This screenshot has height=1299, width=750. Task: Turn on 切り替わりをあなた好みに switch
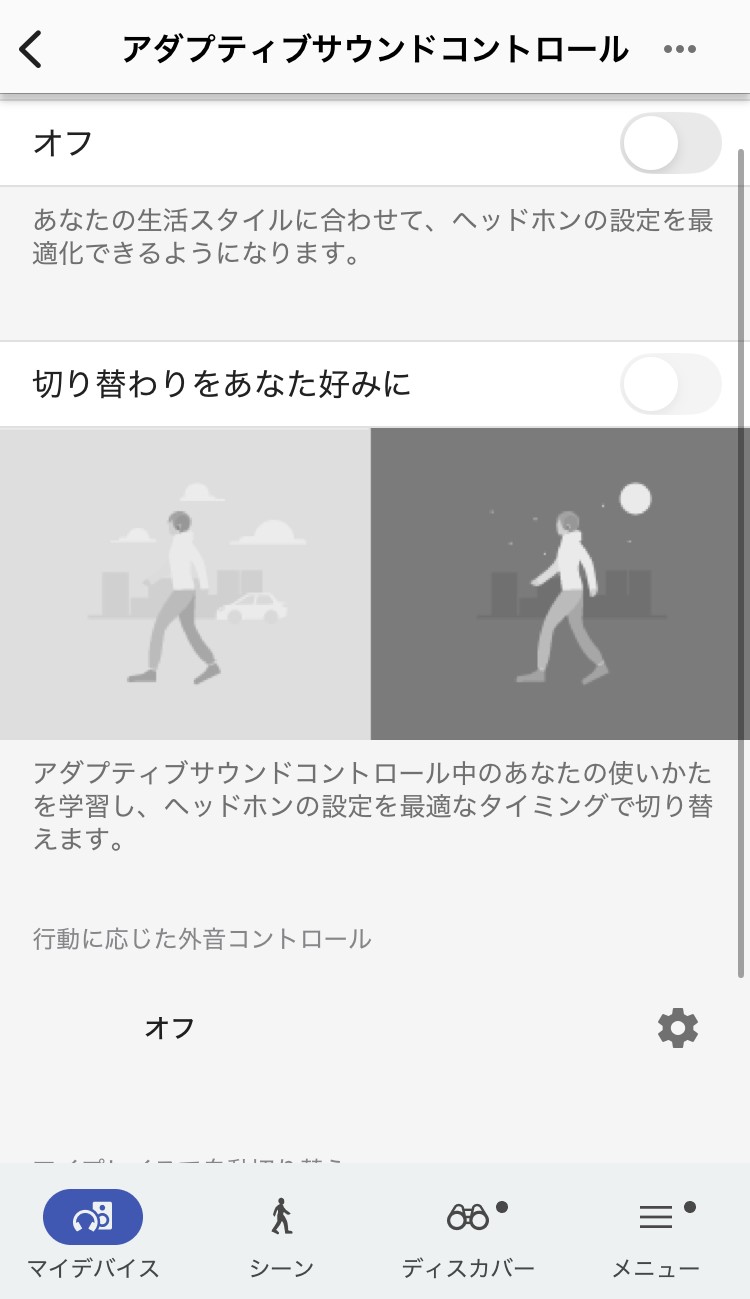click(x=670, y=384)
